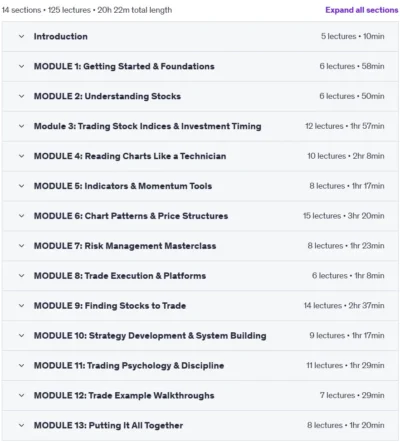Expand MODULE 7: Risk Management Masterclass
This screenshot has height=442, width=400.
(x=200, y=246)
